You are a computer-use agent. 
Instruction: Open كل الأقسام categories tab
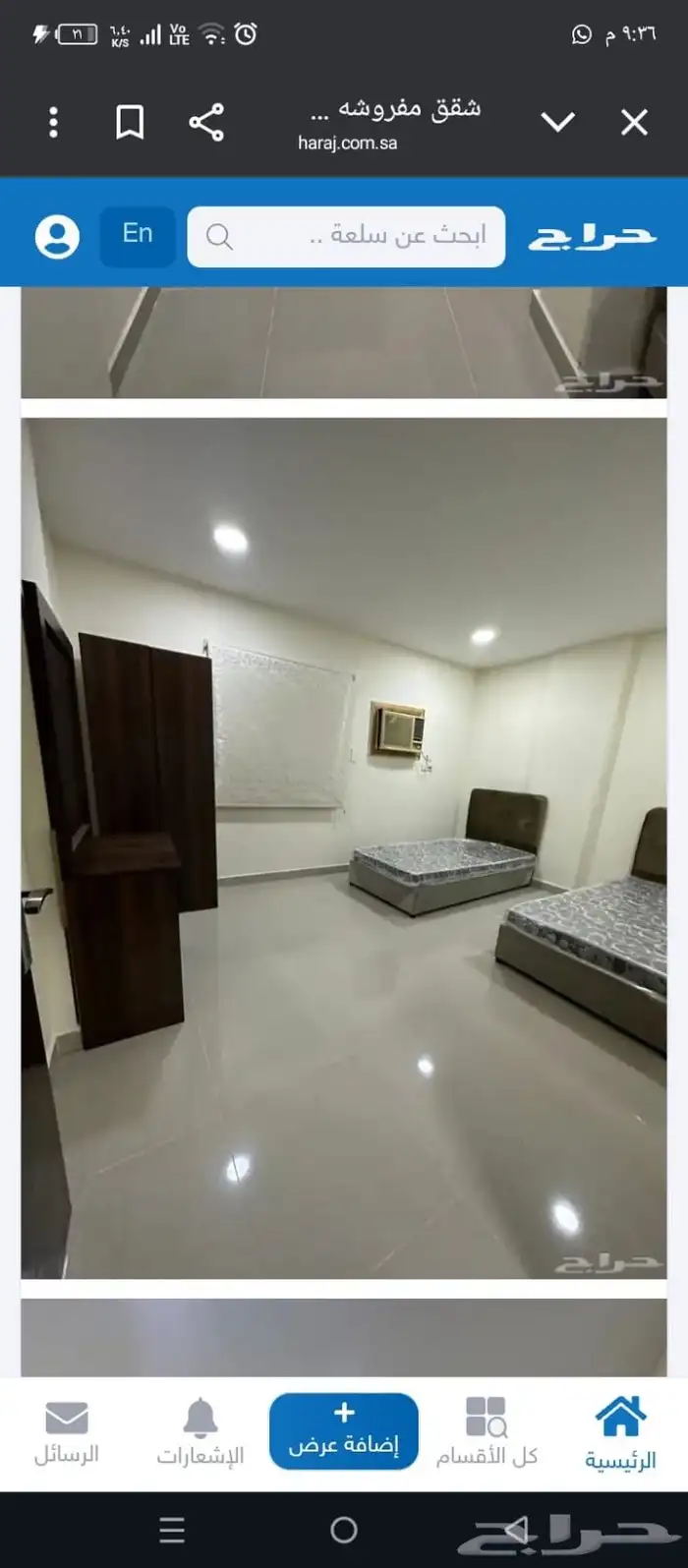[487, 1432]
